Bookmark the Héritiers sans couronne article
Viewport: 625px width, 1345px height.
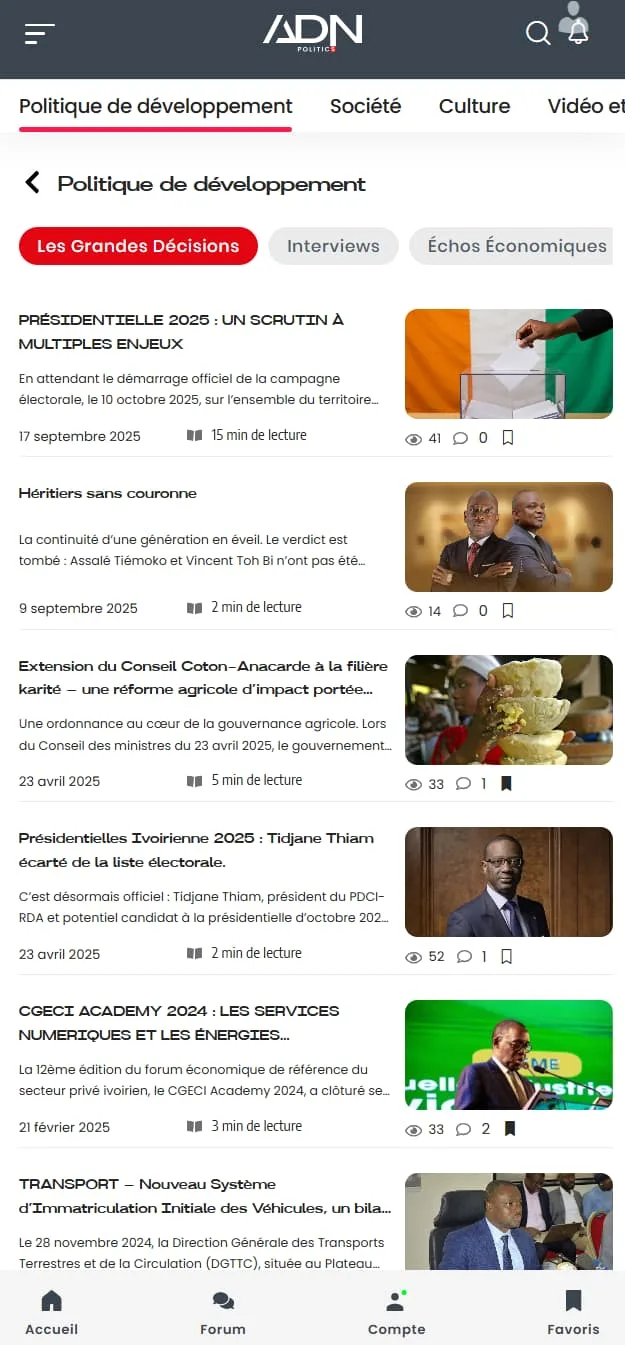(x=507, y=610)
